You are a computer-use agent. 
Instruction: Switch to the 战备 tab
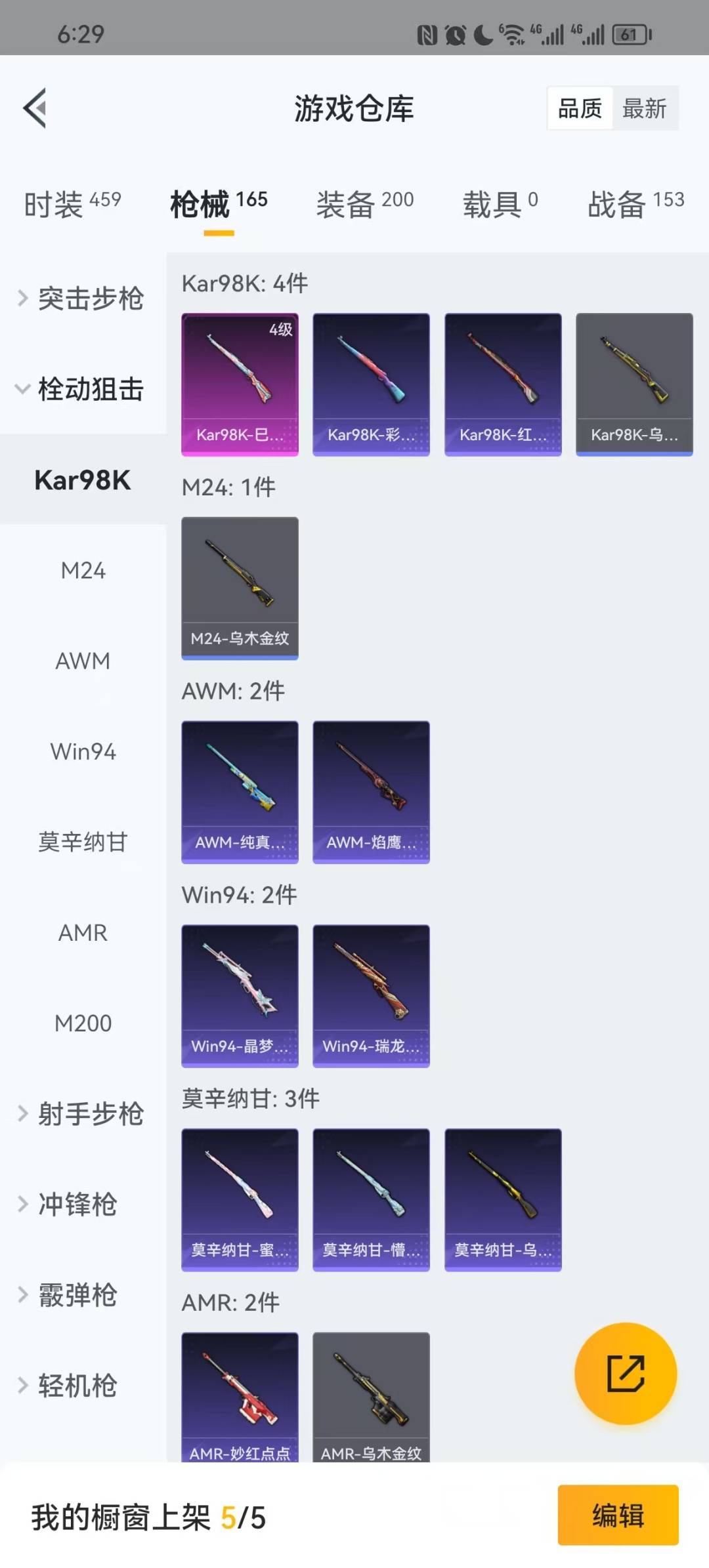pos(635,203)
